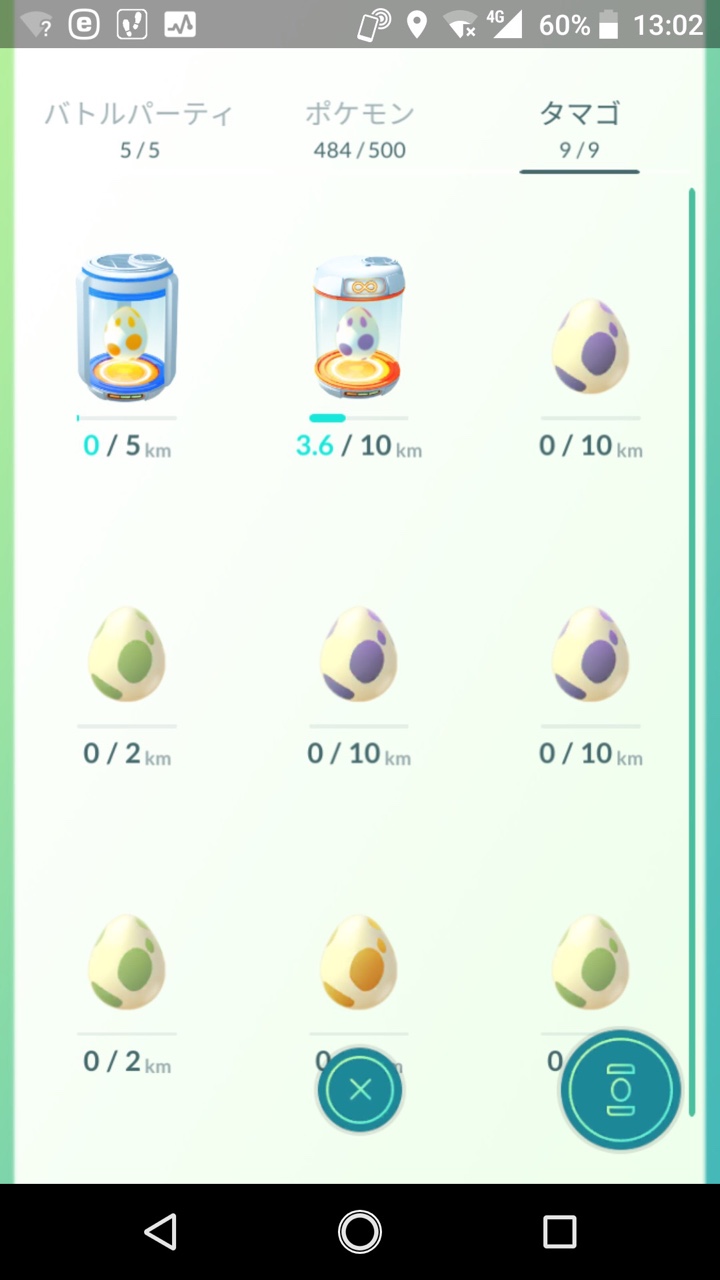Tap the menu button at the bottom right

pos(619,1090)
